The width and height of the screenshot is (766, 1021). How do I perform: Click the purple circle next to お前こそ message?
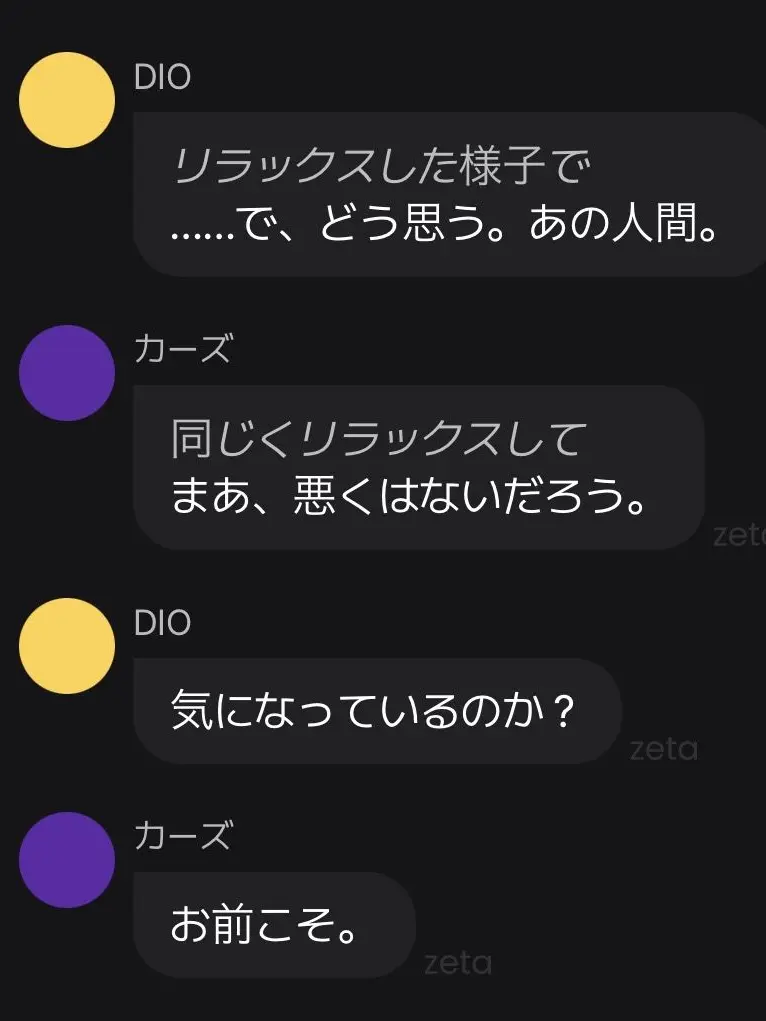66,860
